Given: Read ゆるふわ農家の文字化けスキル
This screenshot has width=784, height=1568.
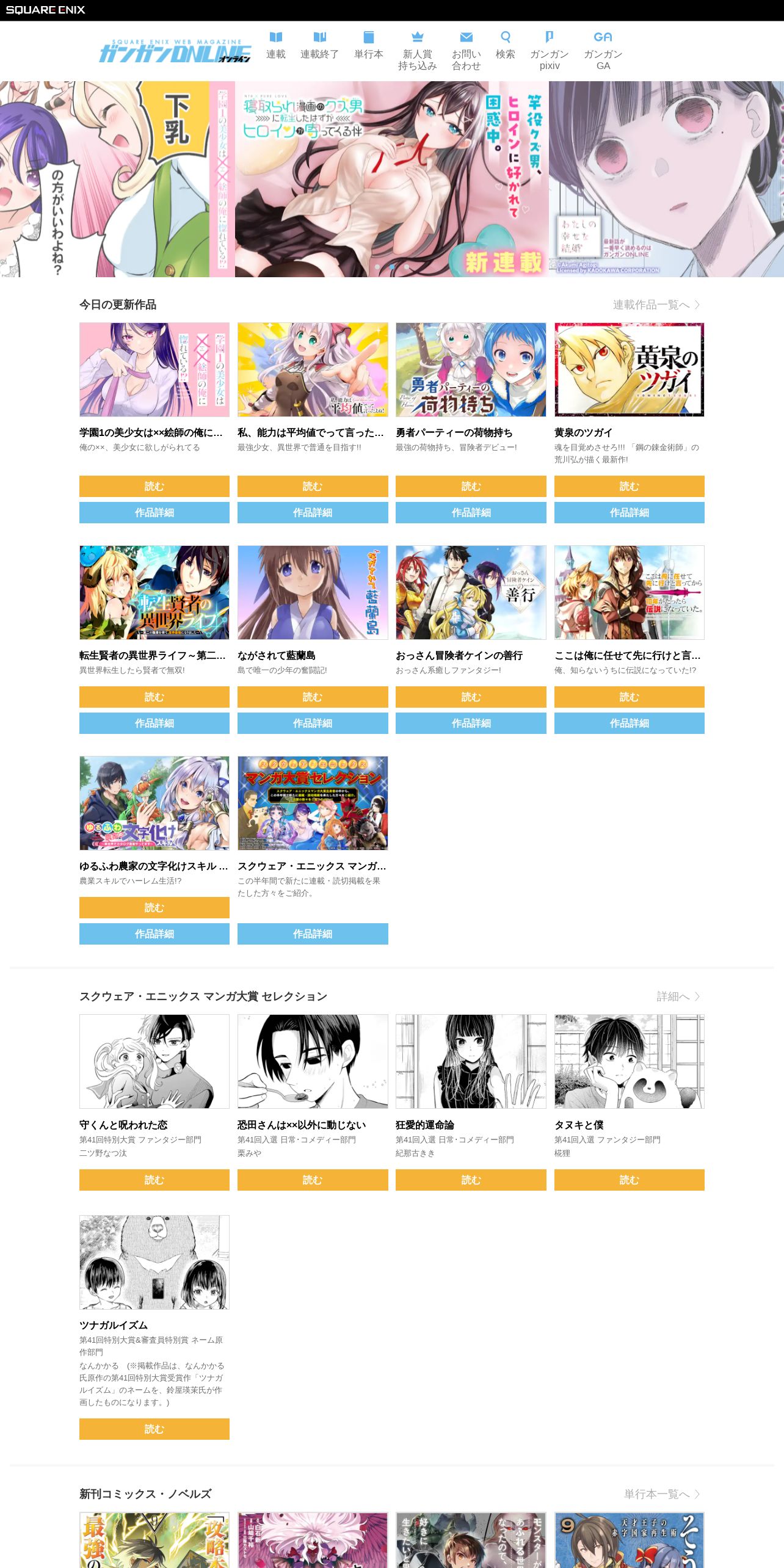Looking at the screenshot, I should click(x=154, y=907).
